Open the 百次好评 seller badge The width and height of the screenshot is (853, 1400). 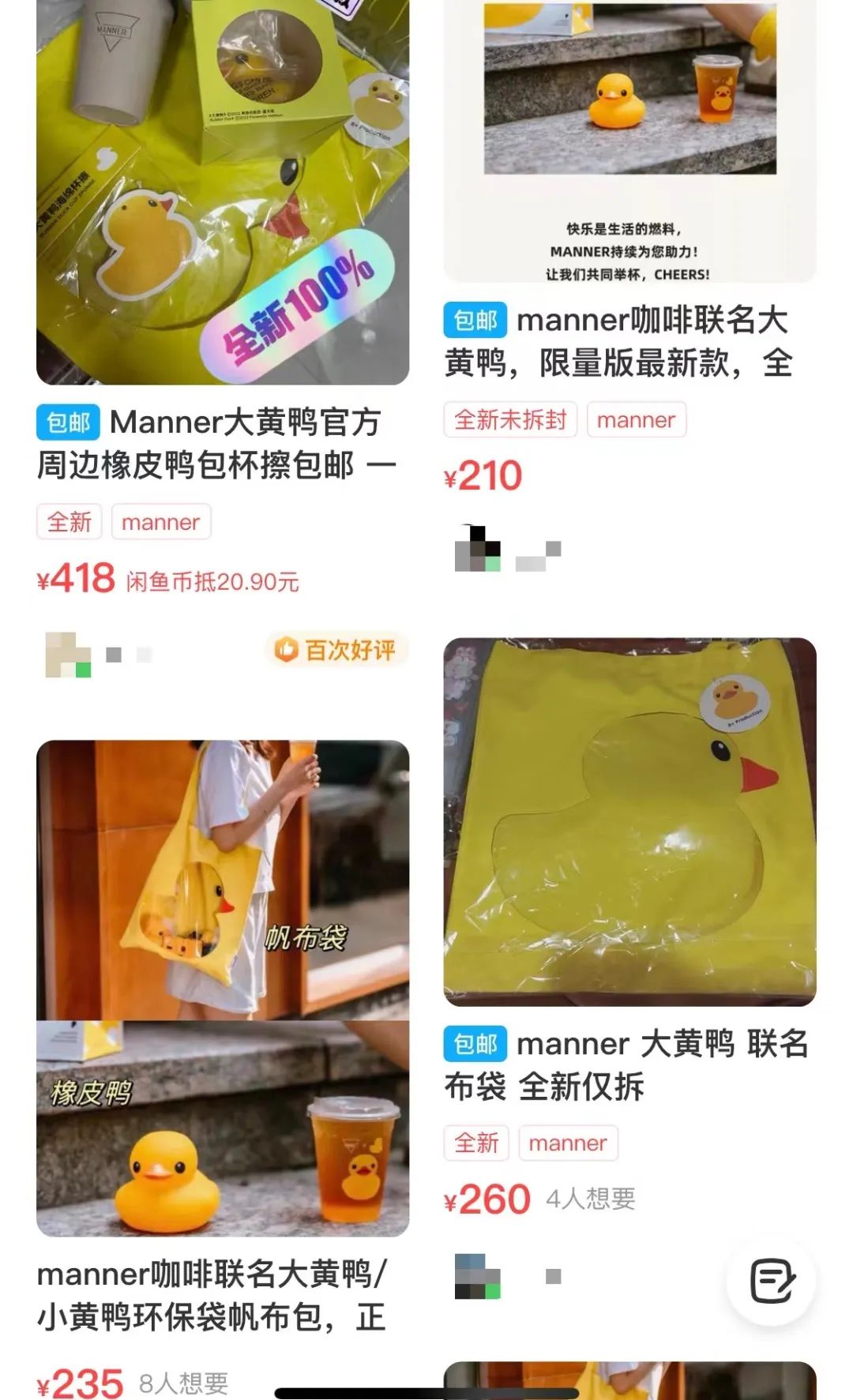pyautogui.click(x=336, y=650)
